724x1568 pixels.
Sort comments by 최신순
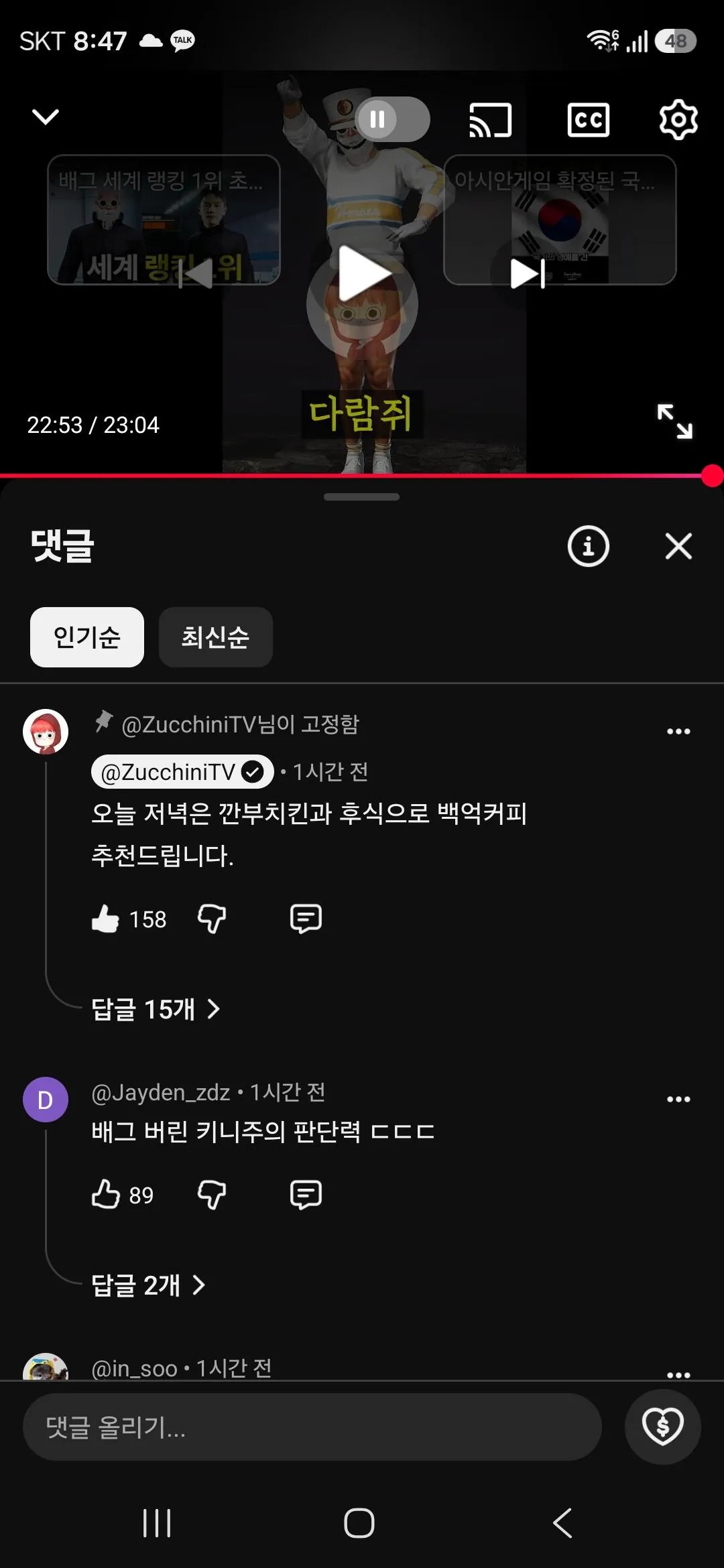(x=215, y=637)
